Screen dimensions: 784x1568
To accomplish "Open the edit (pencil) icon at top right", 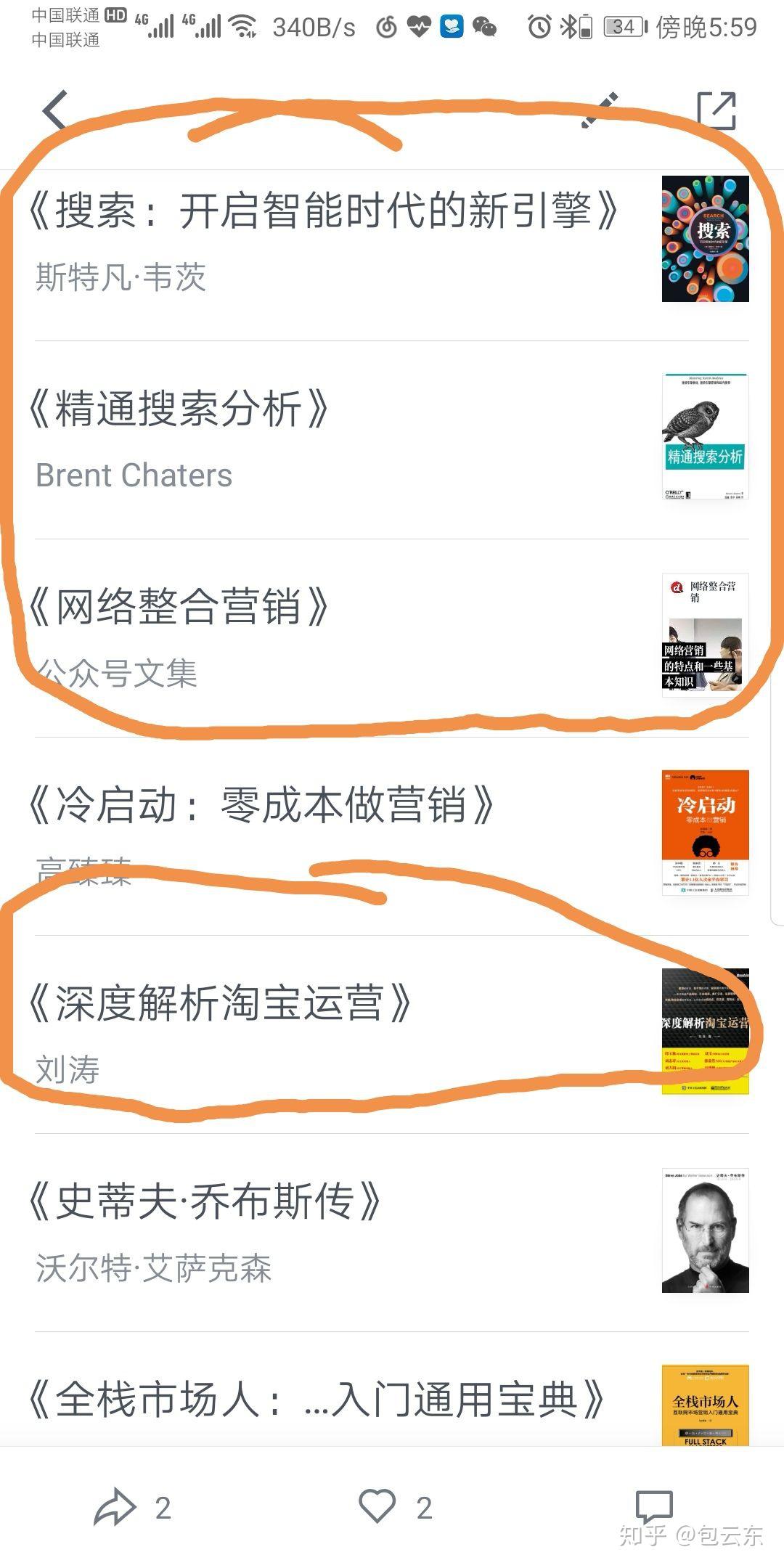I will coord(600,107).
